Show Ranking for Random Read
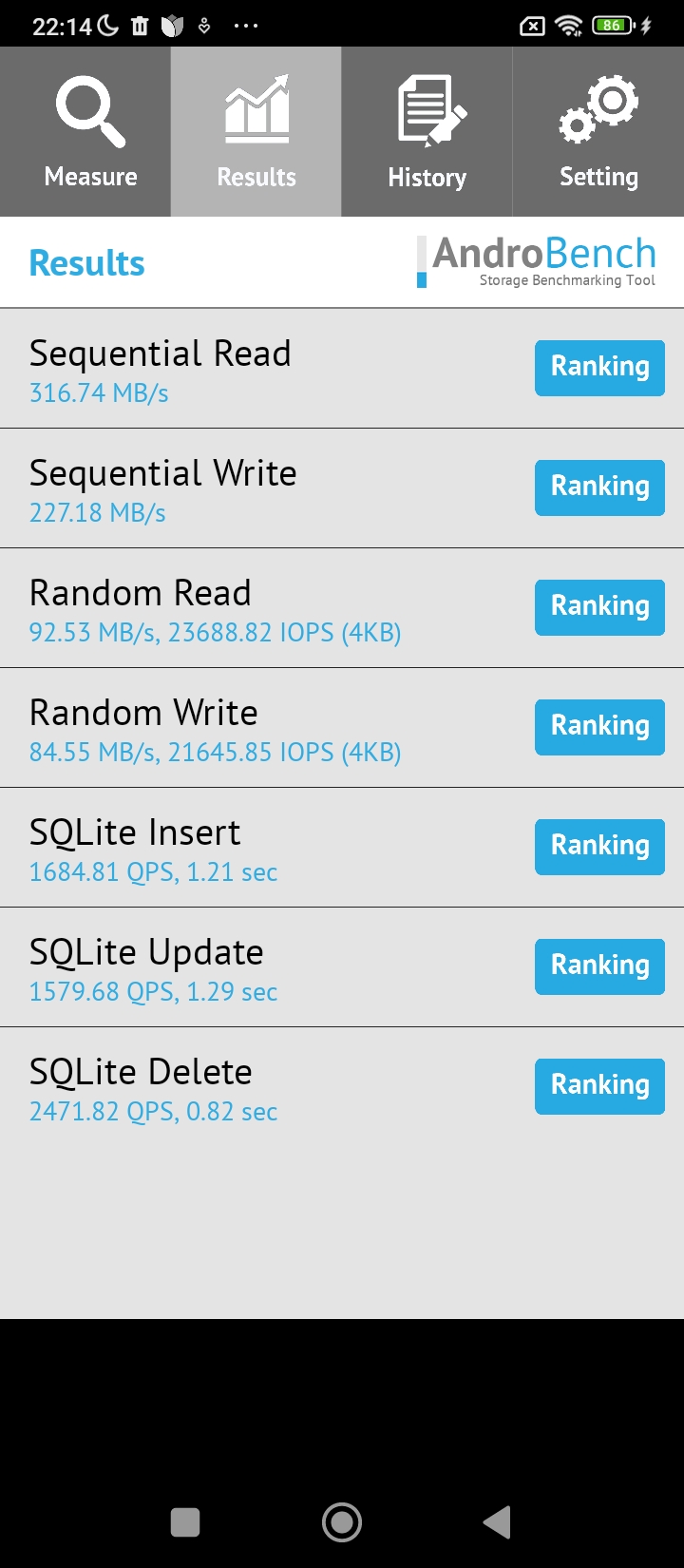 599,607
